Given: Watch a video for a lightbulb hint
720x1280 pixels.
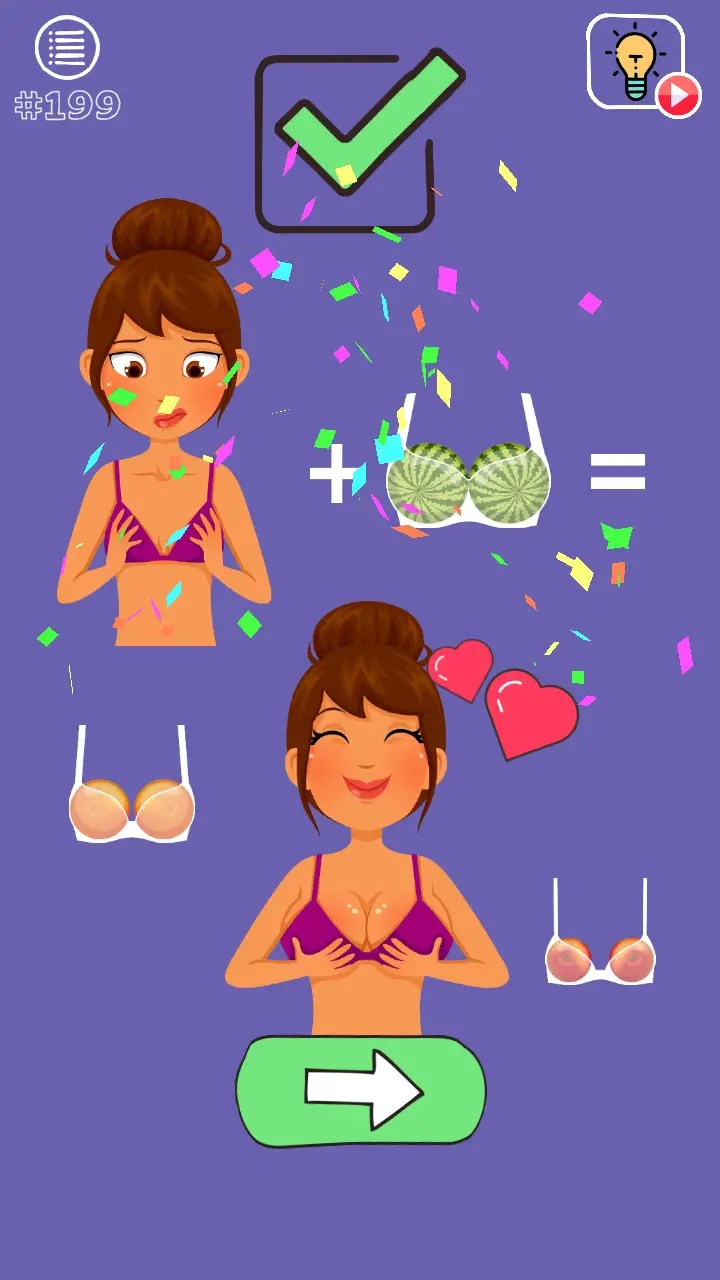Looking at the screenshot, I should 640,63.
